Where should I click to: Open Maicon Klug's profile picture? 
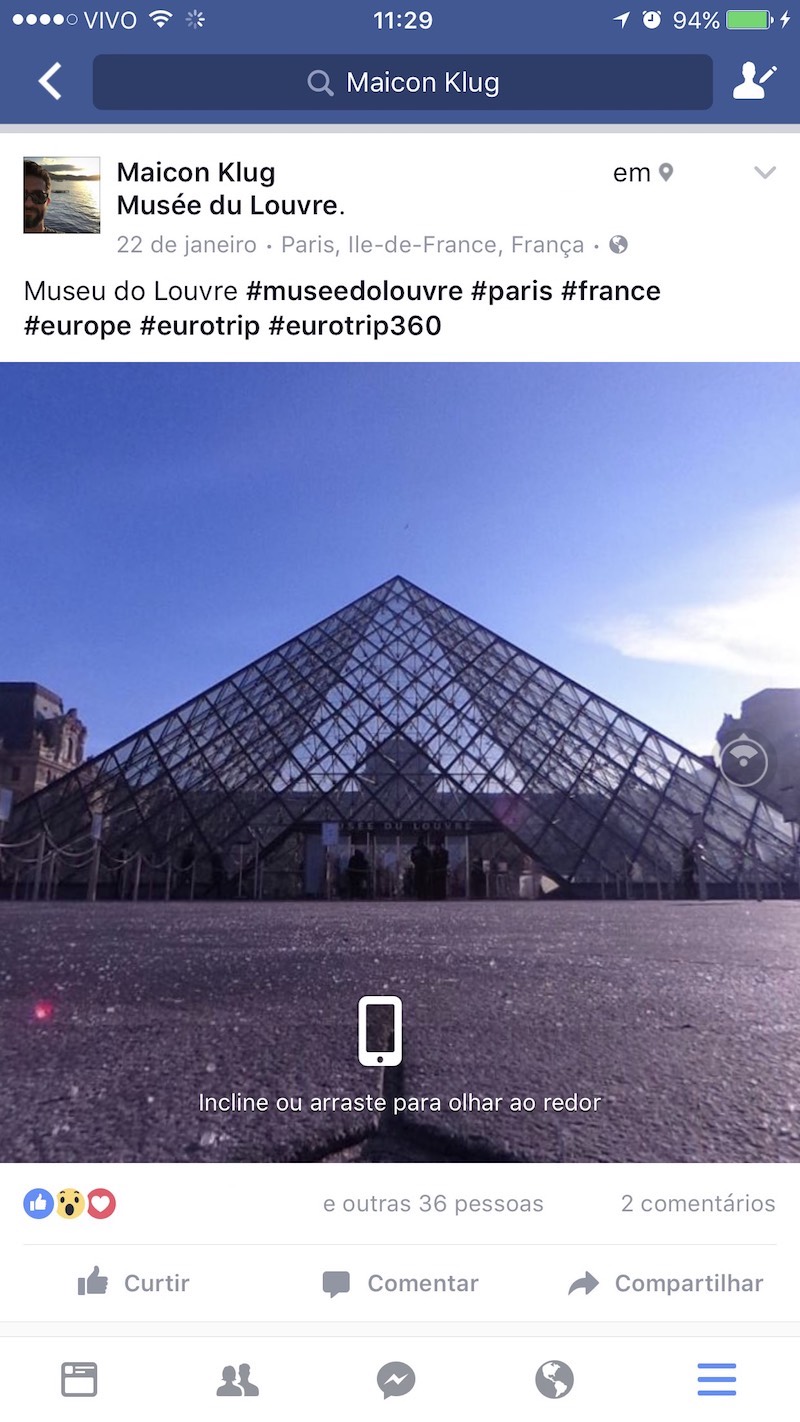point(62,195)
